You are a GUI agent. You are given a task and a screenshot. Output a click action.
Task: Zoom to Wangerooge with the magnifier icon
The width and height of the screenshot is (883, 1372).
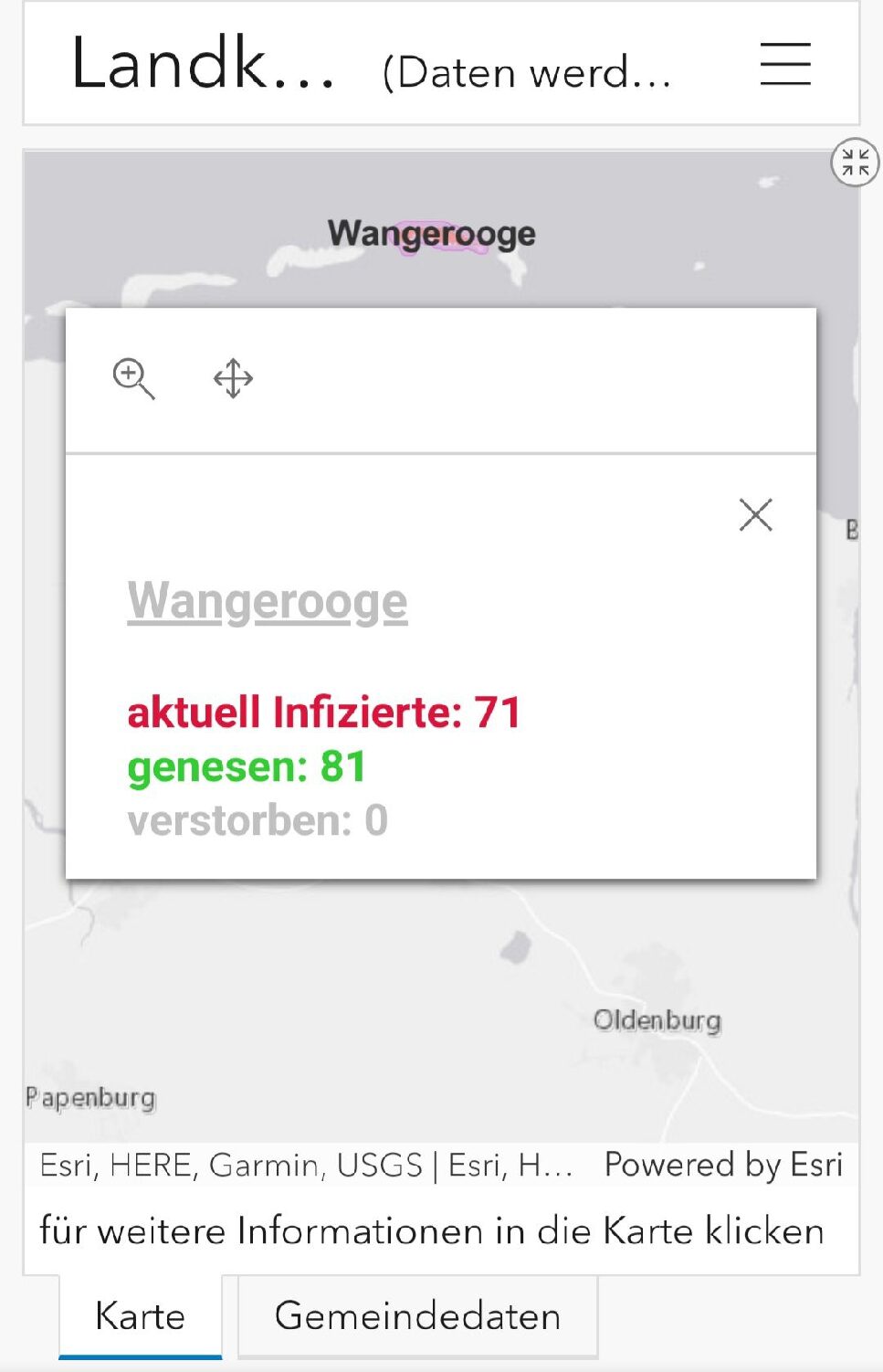coord(133,378)
